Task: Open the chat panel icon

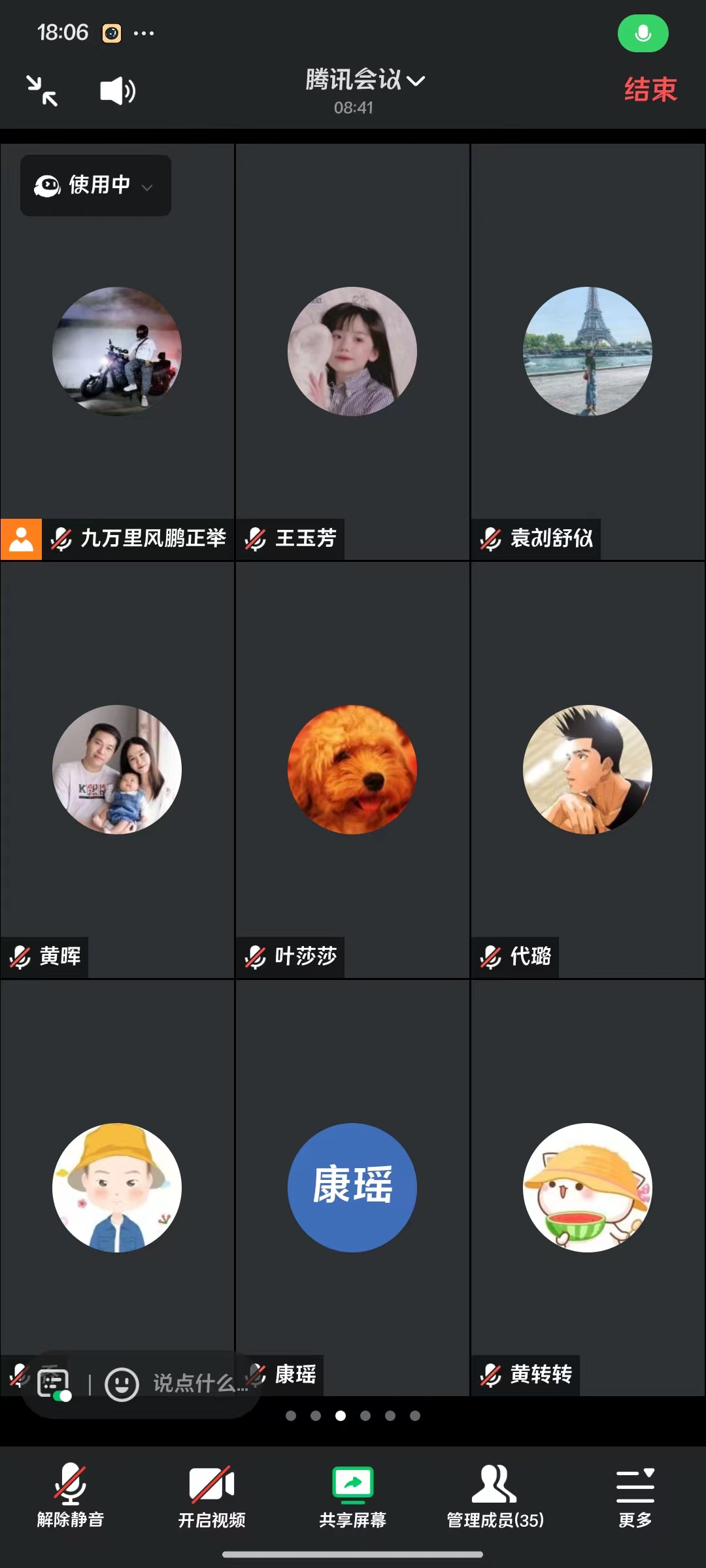Action: click(x=54, y=1384)
